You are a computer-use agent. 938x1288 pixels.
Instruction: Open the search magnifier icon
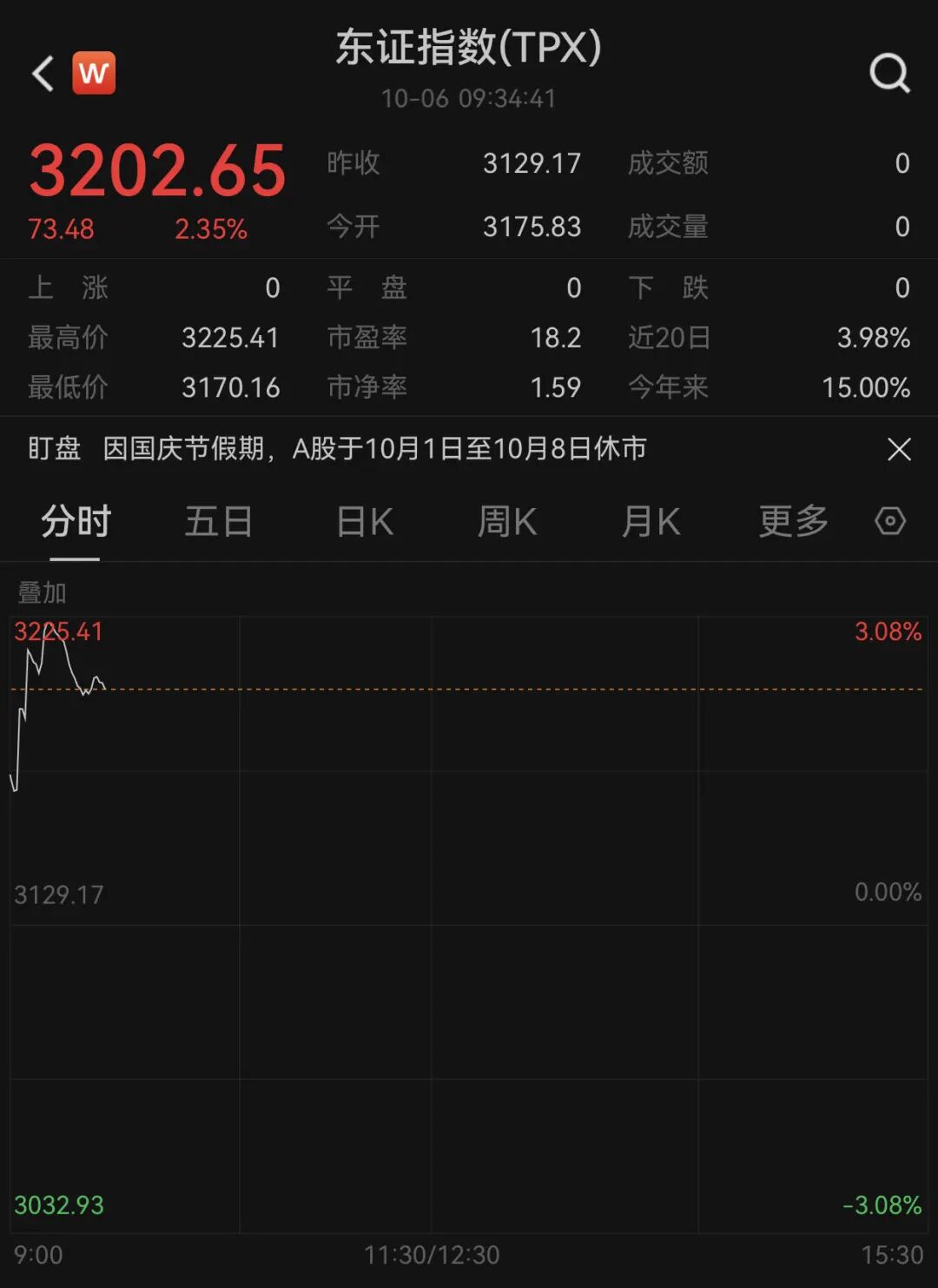pyautogui.click(x=889, y=73)
